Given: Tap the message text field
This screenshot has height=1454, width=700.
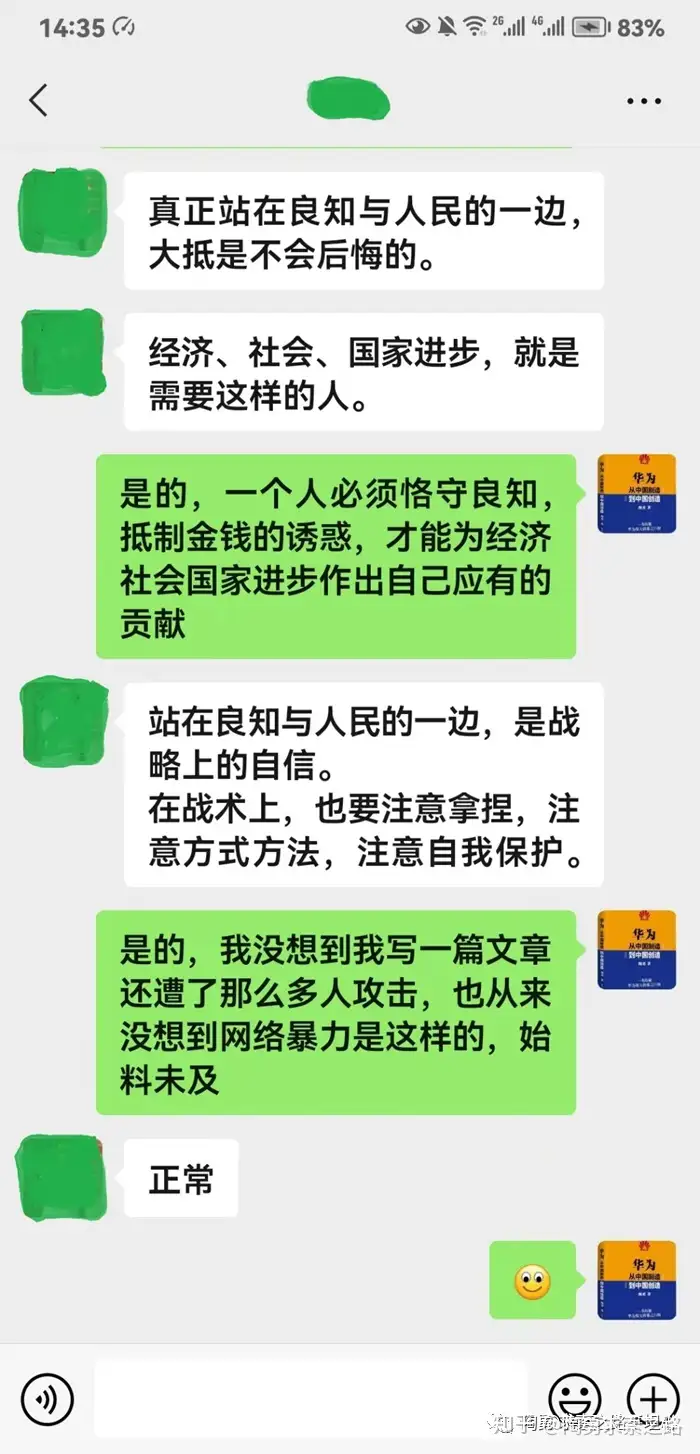Looking at the screenshot, I should pyautogui.click(x=310, y=1397).
